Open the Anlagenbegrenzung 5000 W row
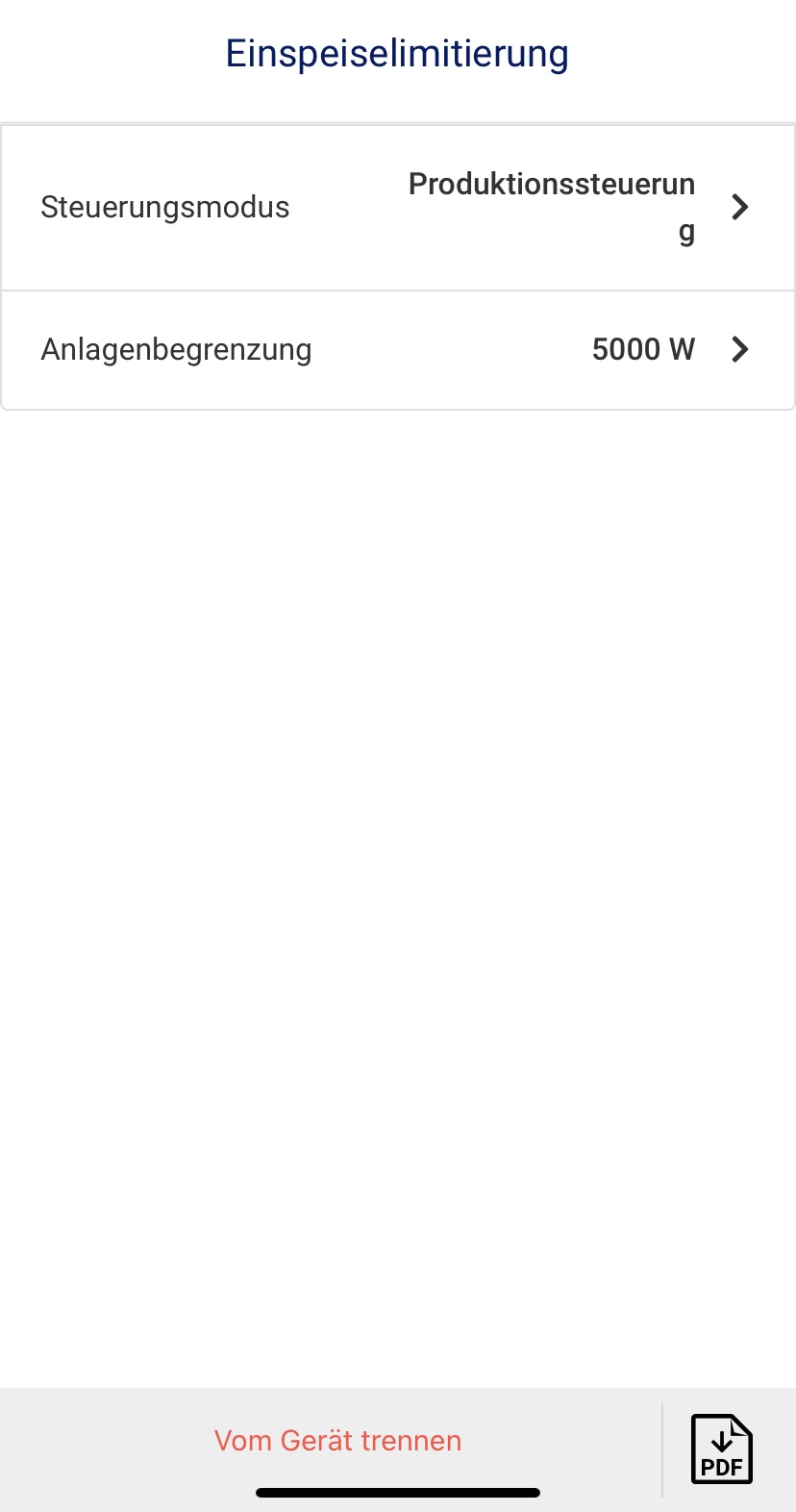The image size is (796, 1512). point(398,350)
